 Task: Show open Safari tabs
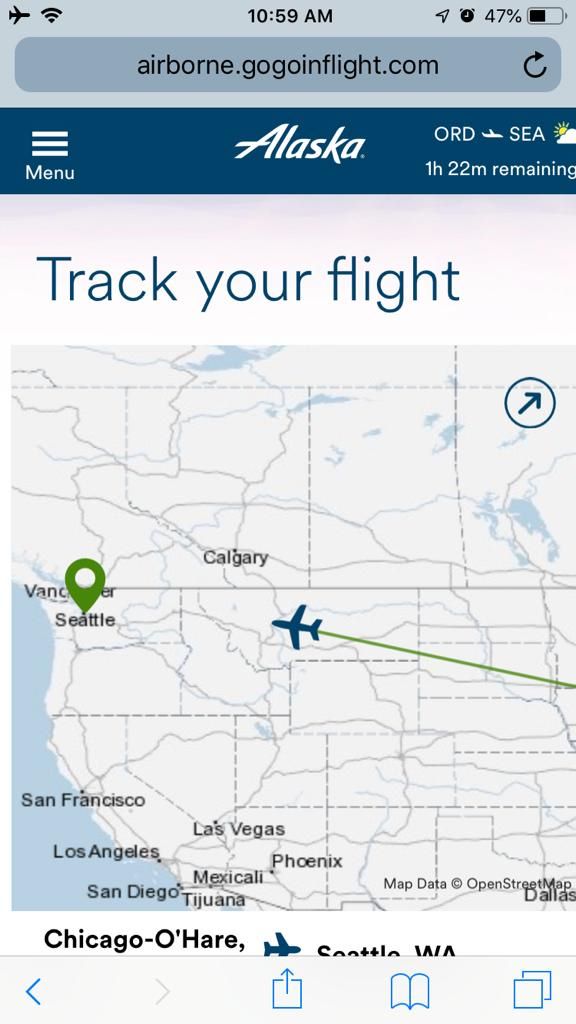pyautogui.click(x=532, y=990)
